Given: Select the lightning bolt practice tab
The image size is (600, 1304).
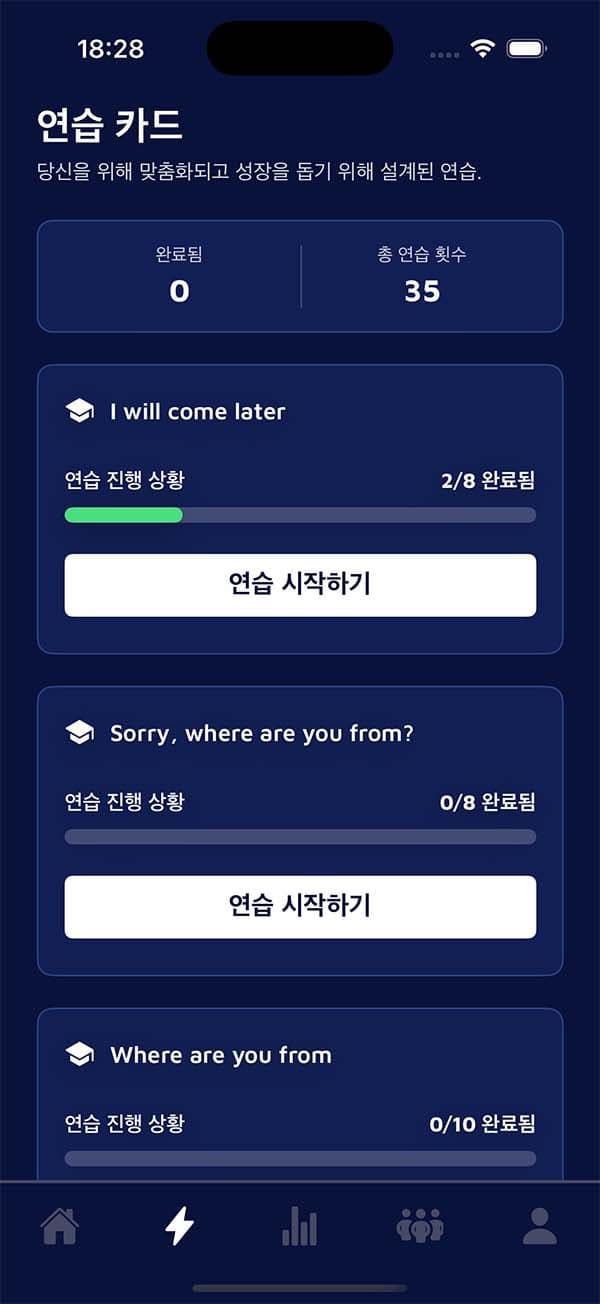Looking at the screenshot, I should click(180, 1226).
